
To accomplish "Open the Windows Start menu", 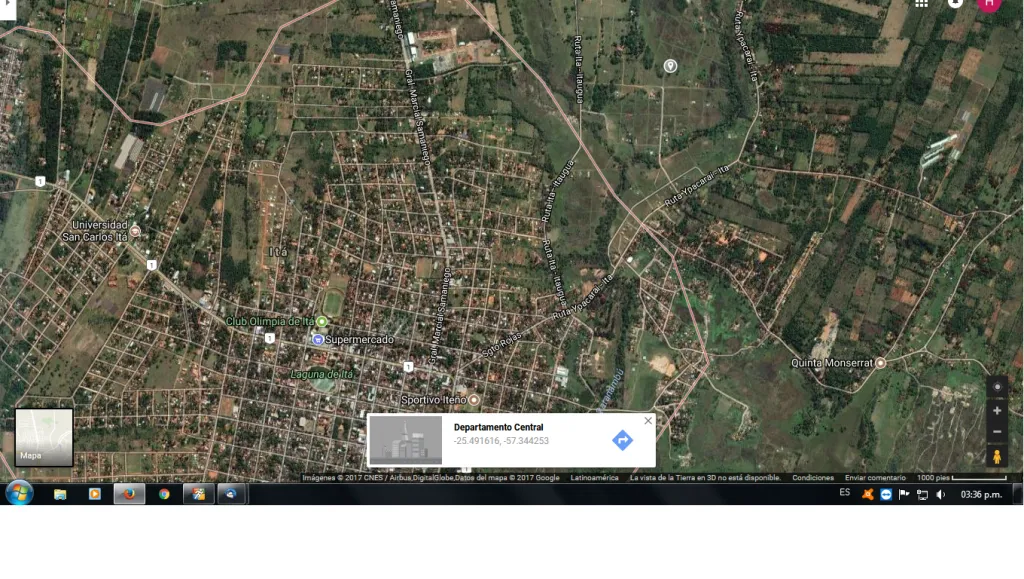I will point(19,493).
